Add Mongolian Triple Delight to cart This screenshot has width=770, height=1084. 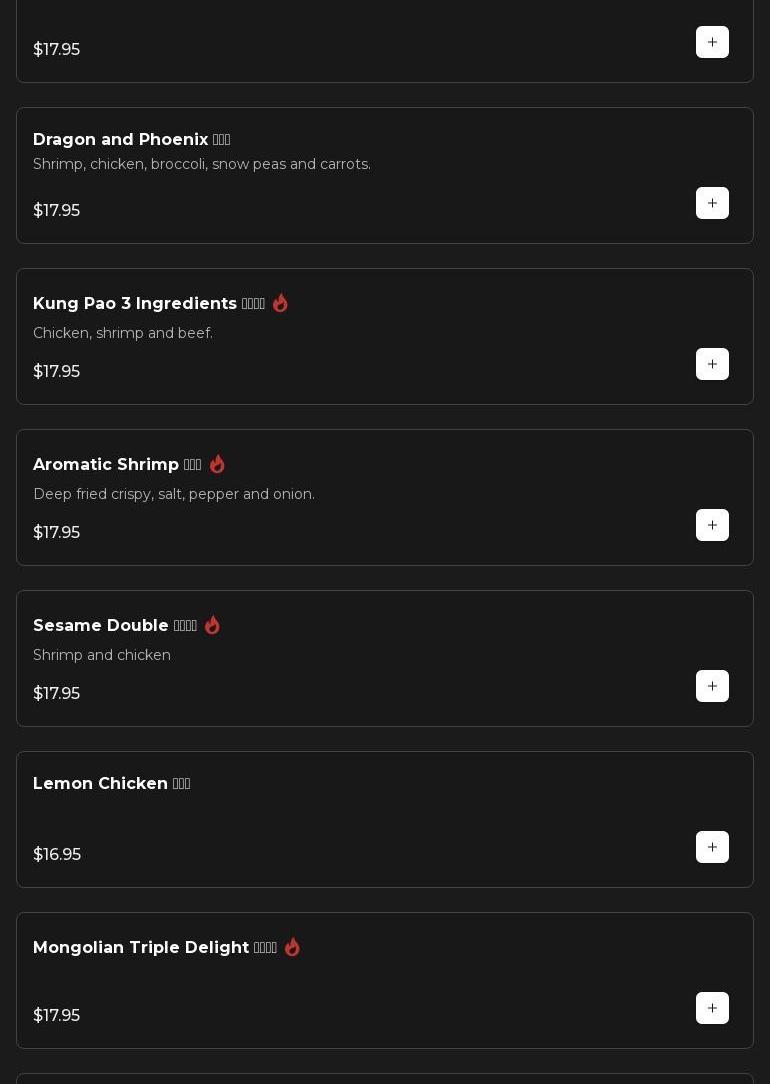tap(712, 1008)
